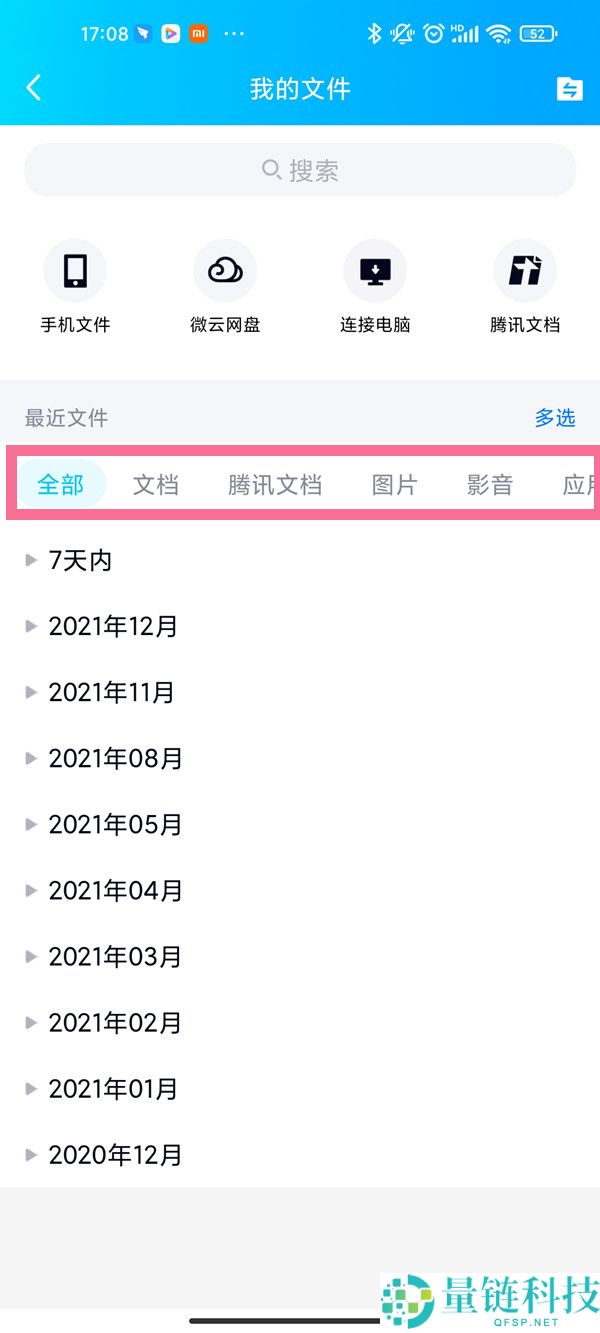Viewport: 600px width, 1333px height.
Task: Switch to the 腾讯文档 filter tab
Action: 275,485
